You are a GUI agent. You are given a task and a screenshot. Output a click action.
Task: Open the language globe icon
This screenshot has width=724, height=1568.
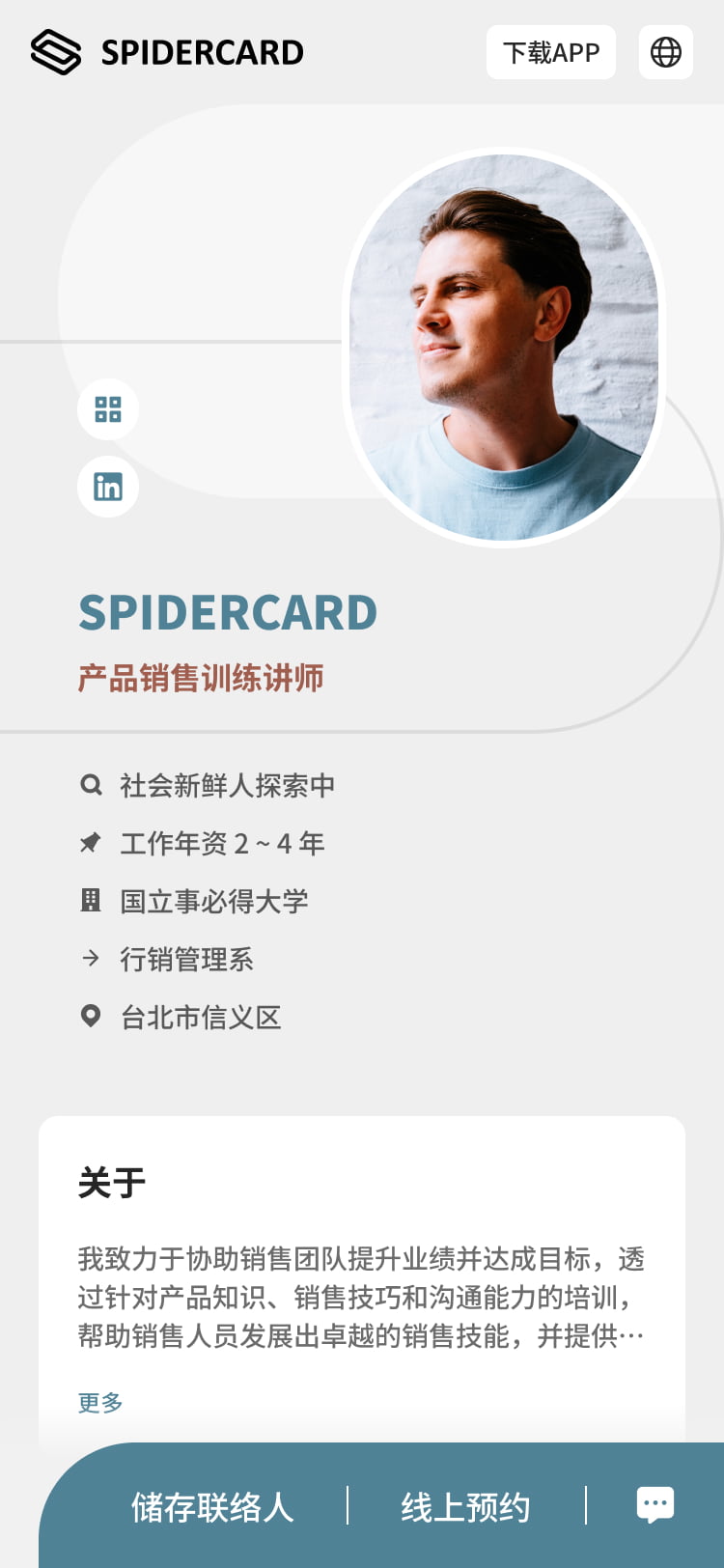point(665,52)
